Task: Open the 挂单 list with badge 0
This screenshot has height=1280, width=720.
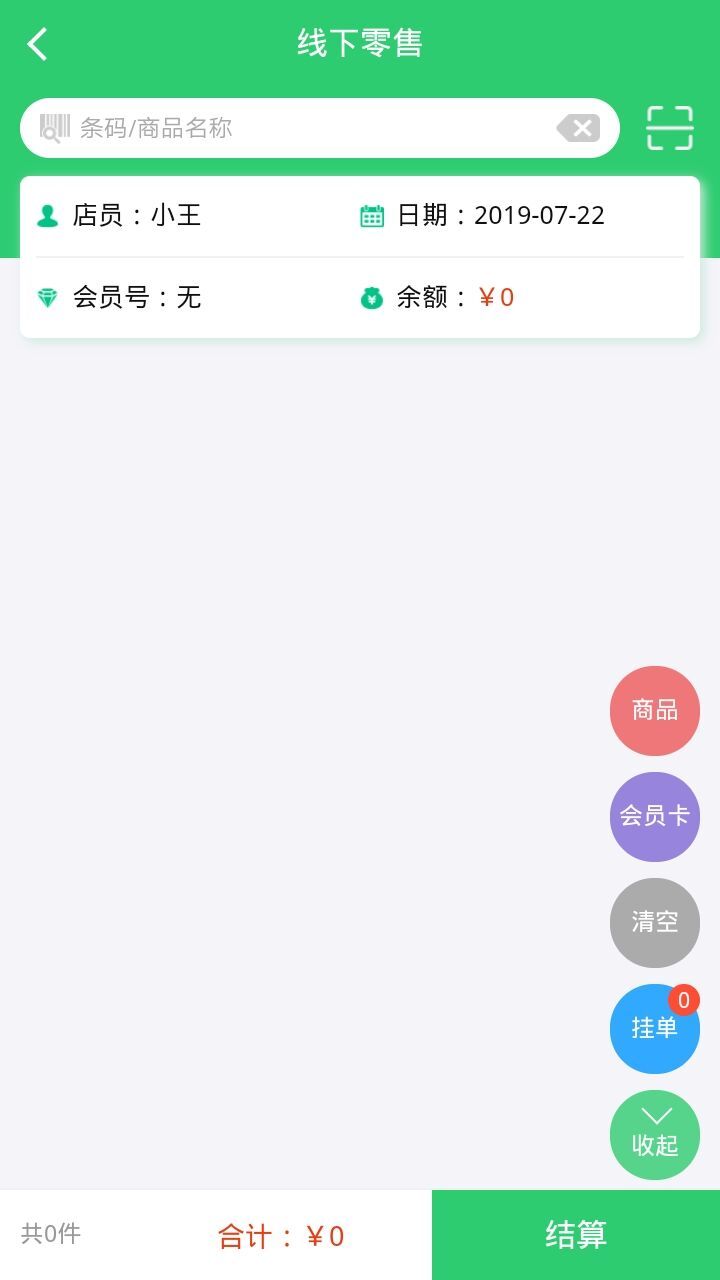Action: coord(654,1029)
